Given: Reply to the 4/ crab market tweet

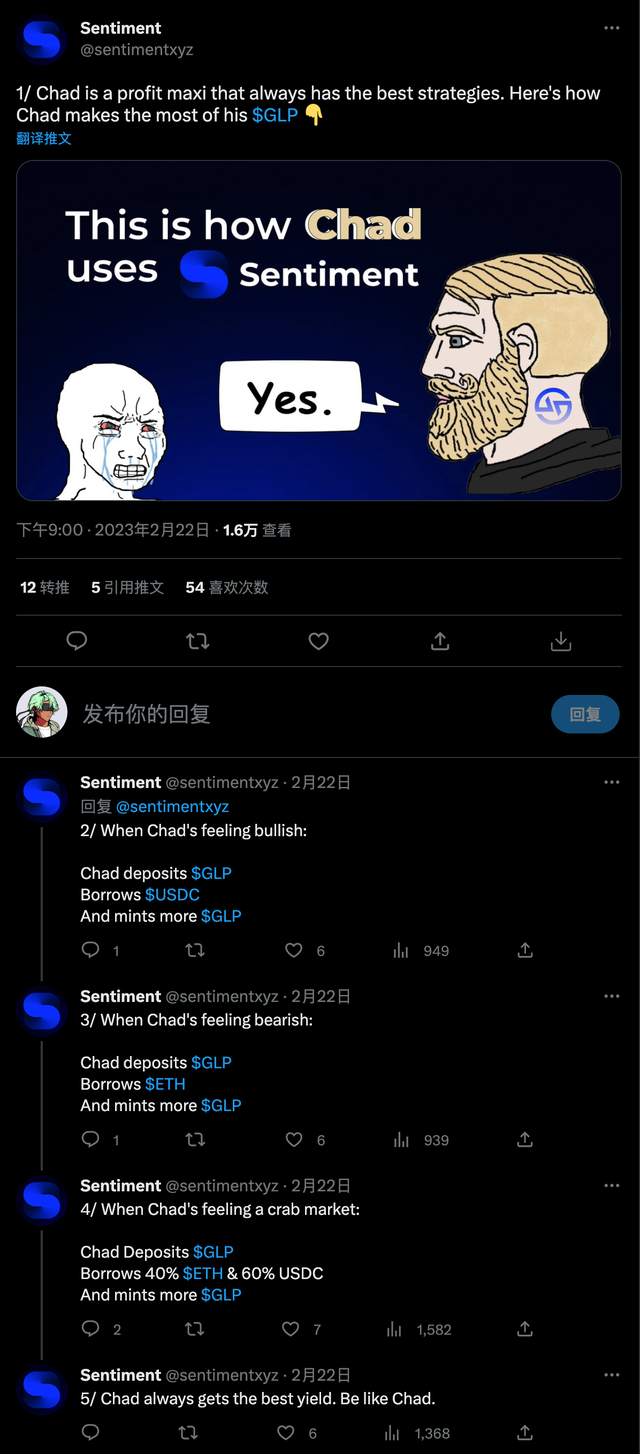Looking at the screenshot, I should pos(91,1328).
